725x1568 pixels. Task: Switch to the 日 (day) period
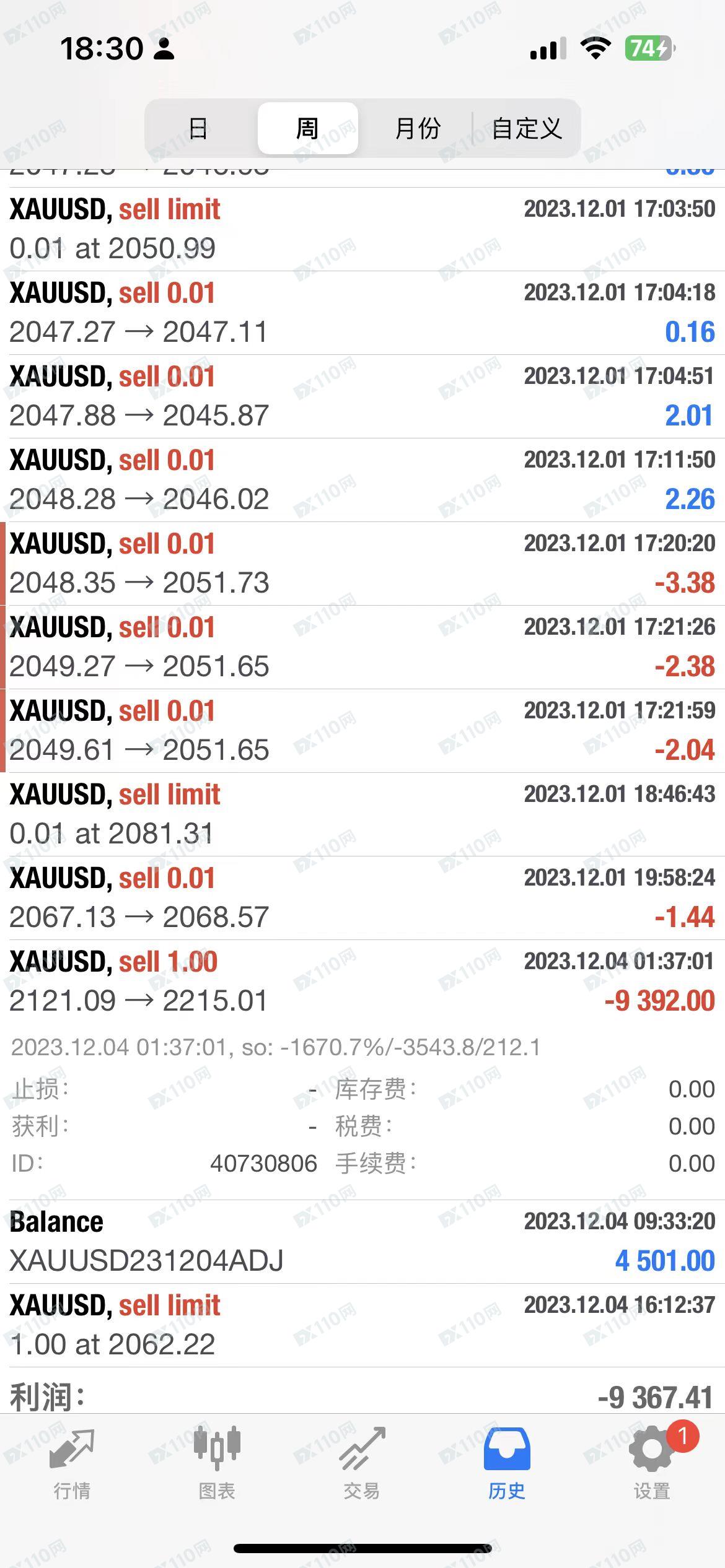coord(198,129)
